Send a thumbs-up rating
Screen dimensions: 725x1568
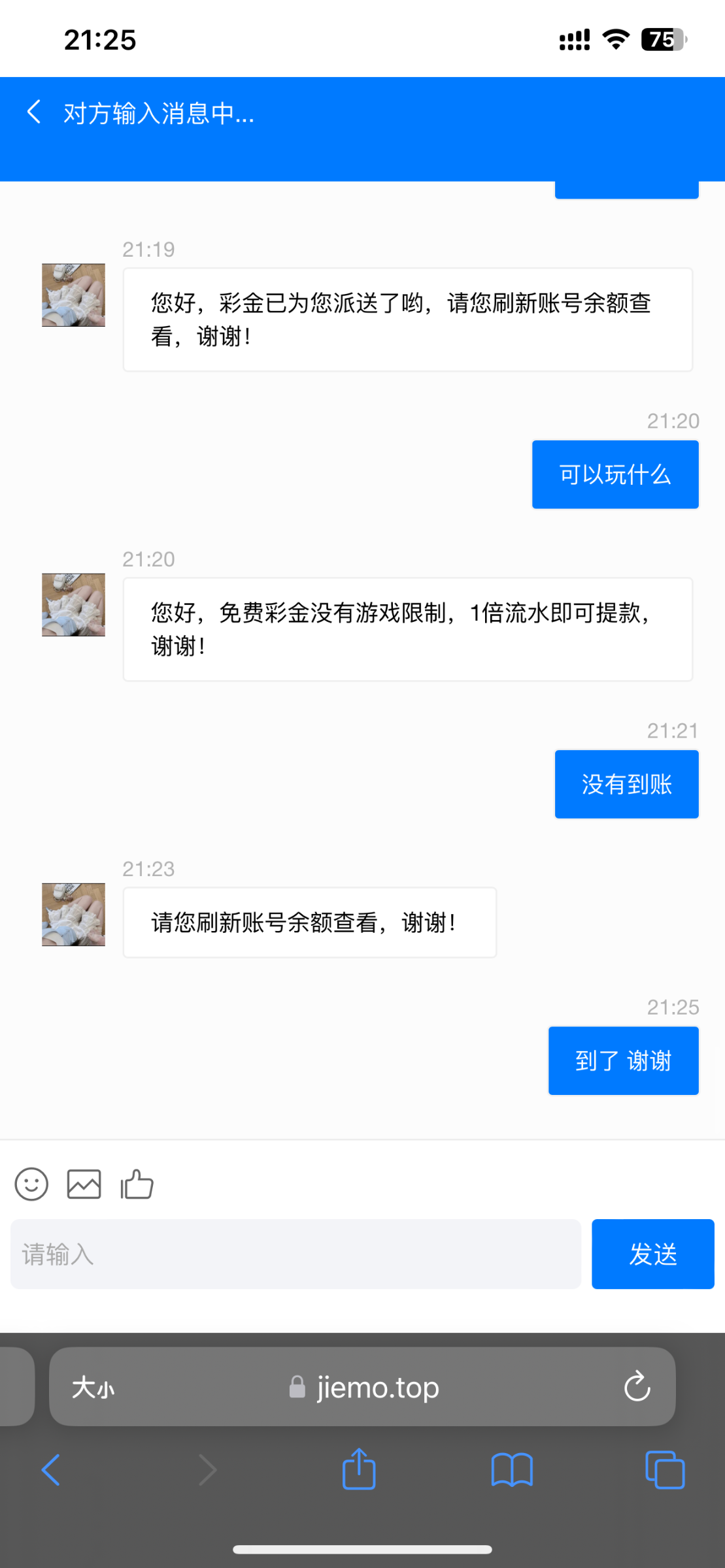[x=137, y=1184]
